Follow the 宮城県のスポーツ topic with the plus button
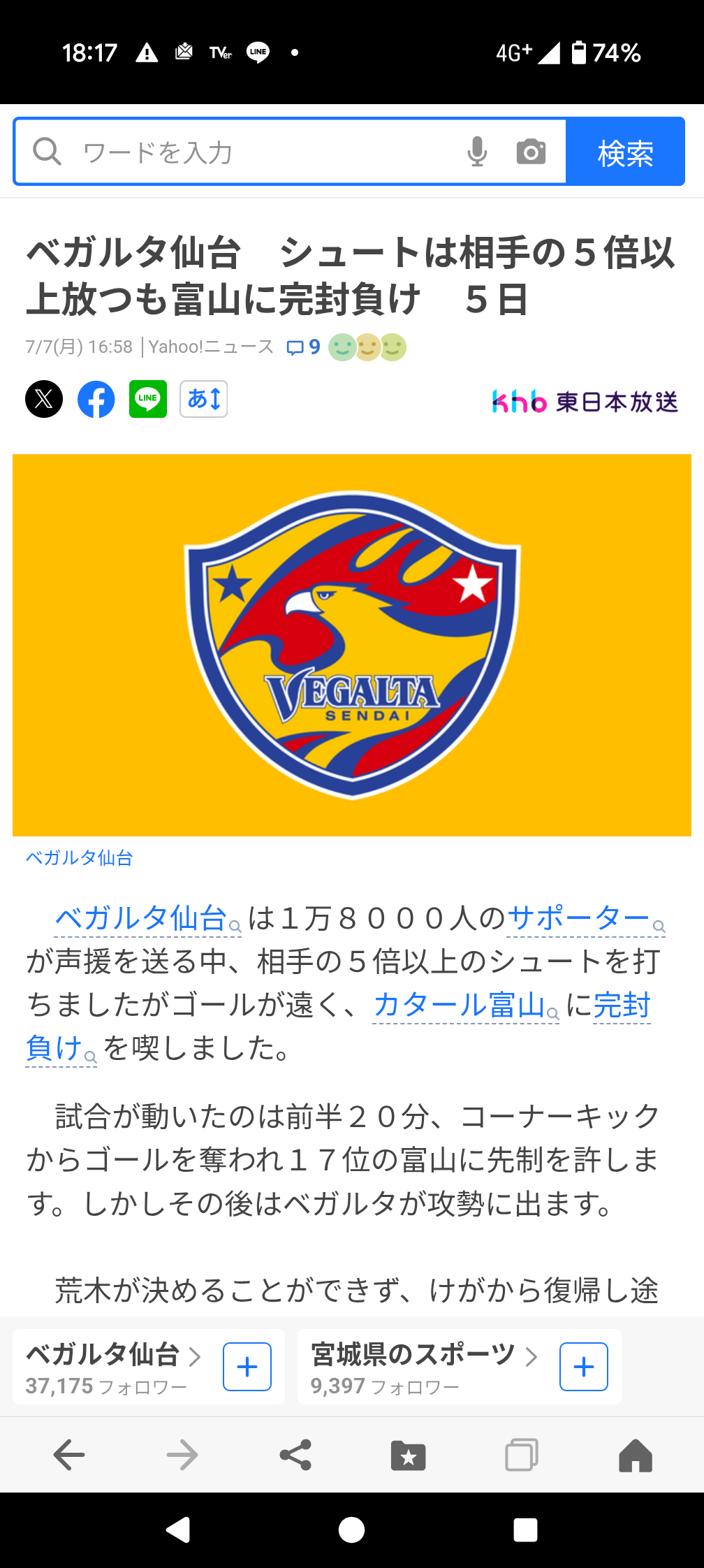Viewport: 704px width, 1568px height. pyautogui.click(x=584, y=1367)
